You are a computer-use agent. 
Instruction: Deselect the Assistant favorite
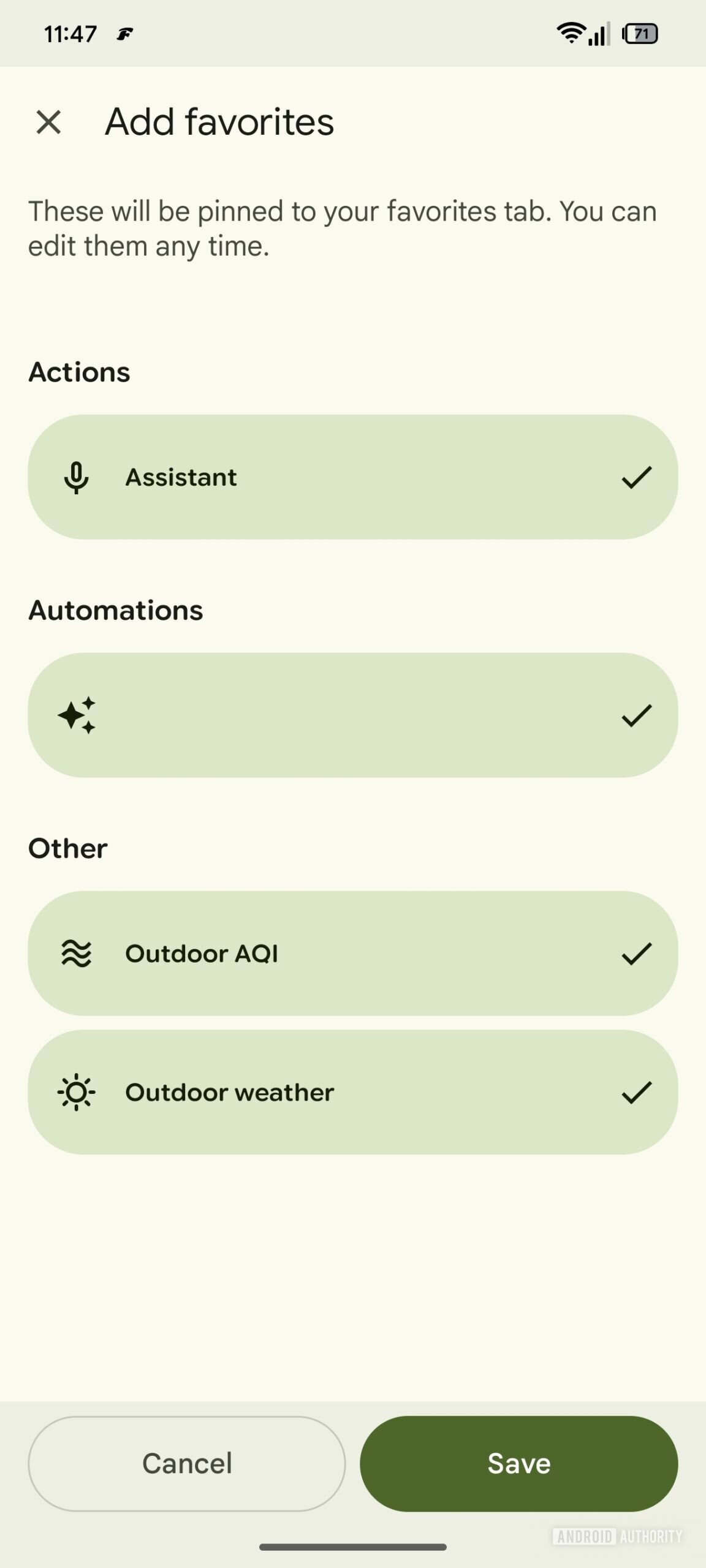pyautogui.click(x=352, y=477)
